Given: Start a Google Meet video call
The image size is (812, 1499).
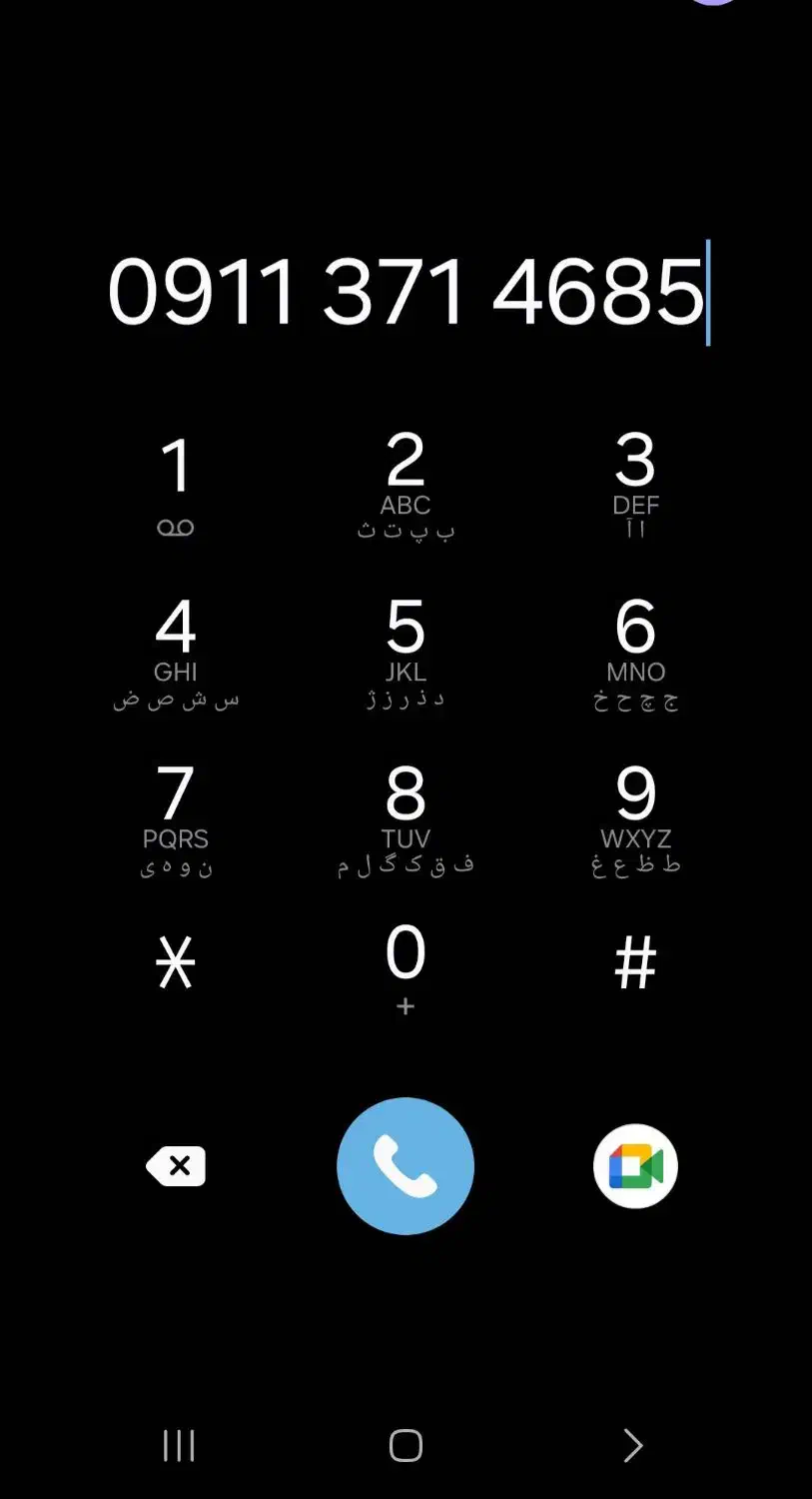Looking at the screenshot, I should pyautogui.click(x=635, y=1166).
